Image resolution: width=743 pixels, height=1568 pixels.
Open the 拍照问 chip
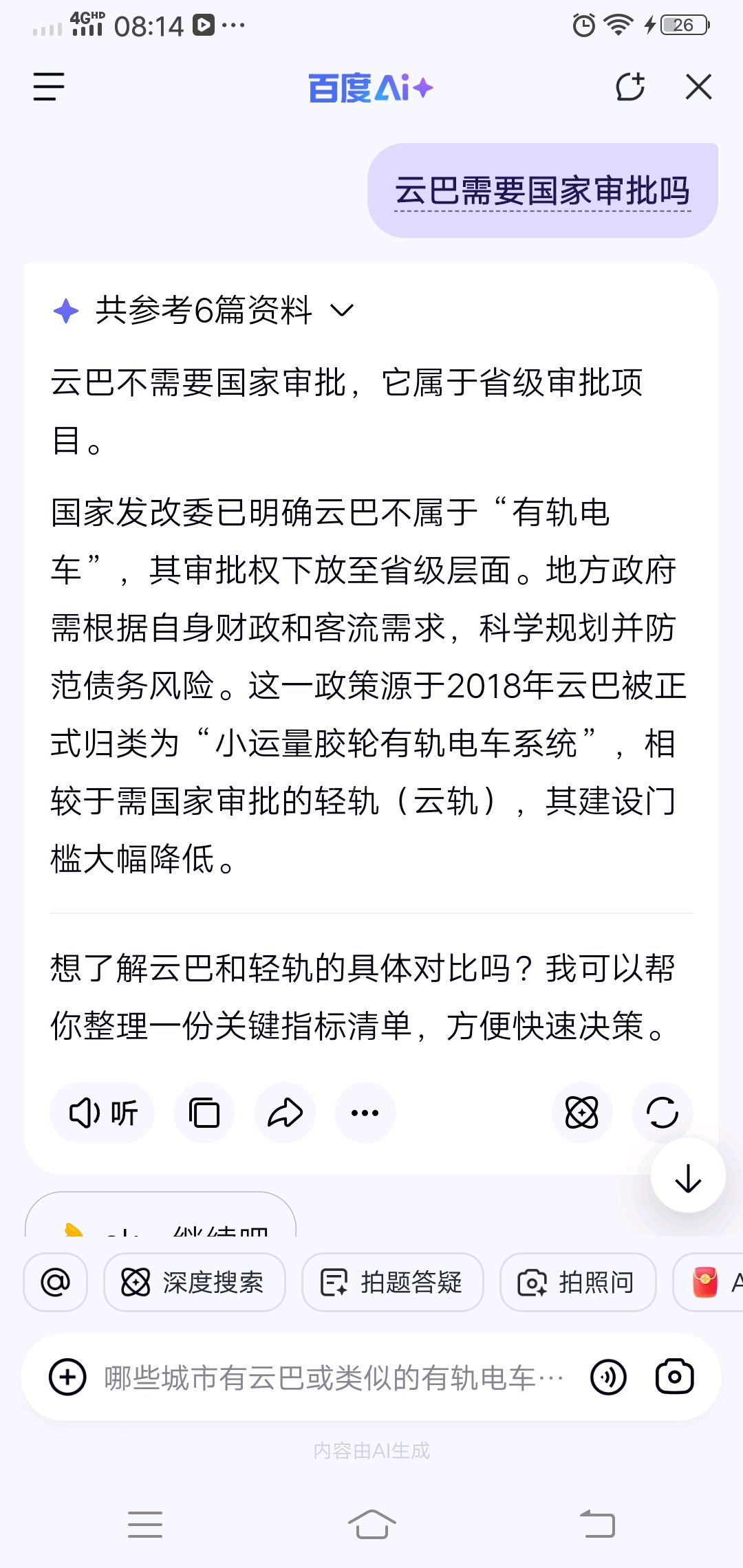(578, 1282)
